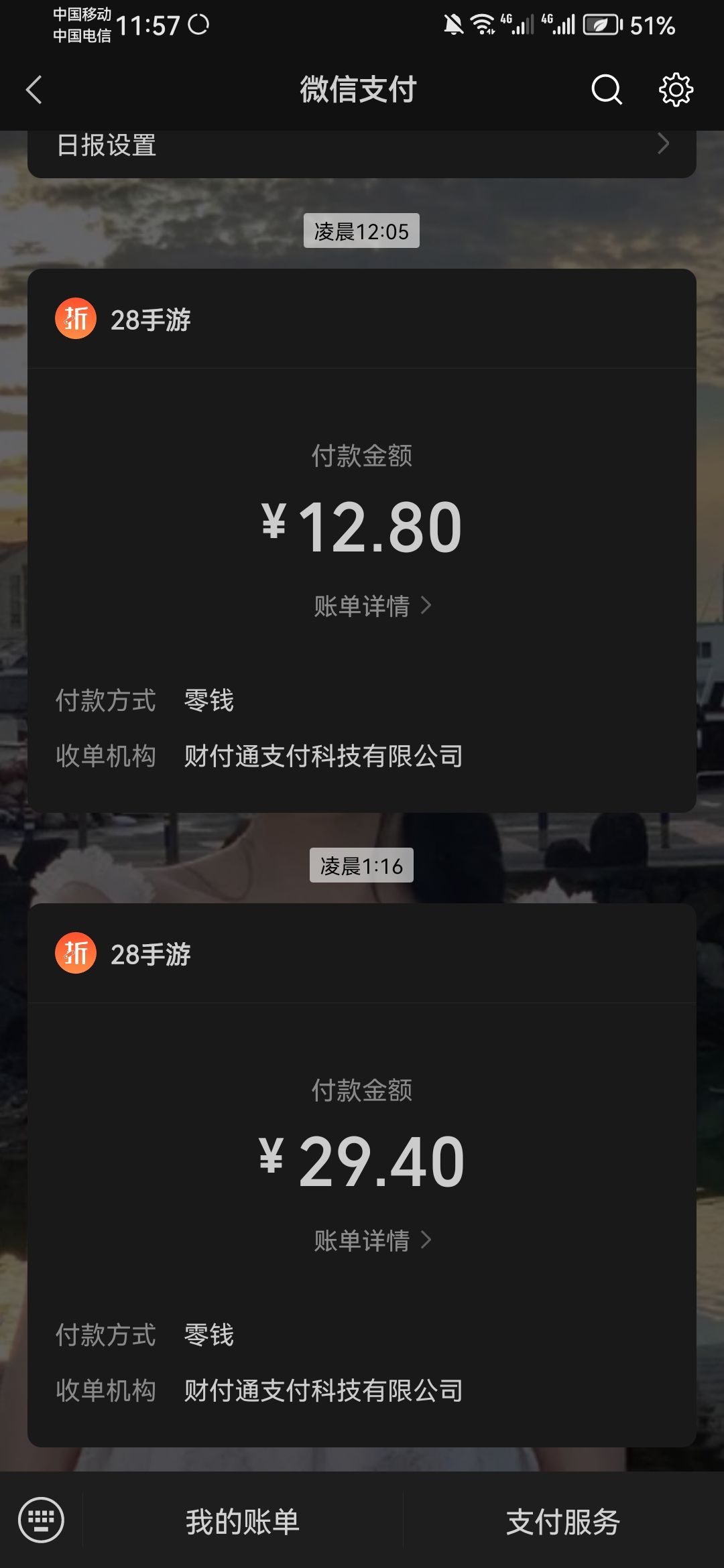724x1568 pixels.
Task: Open the search icon in header
Action: tap(607, 90)
